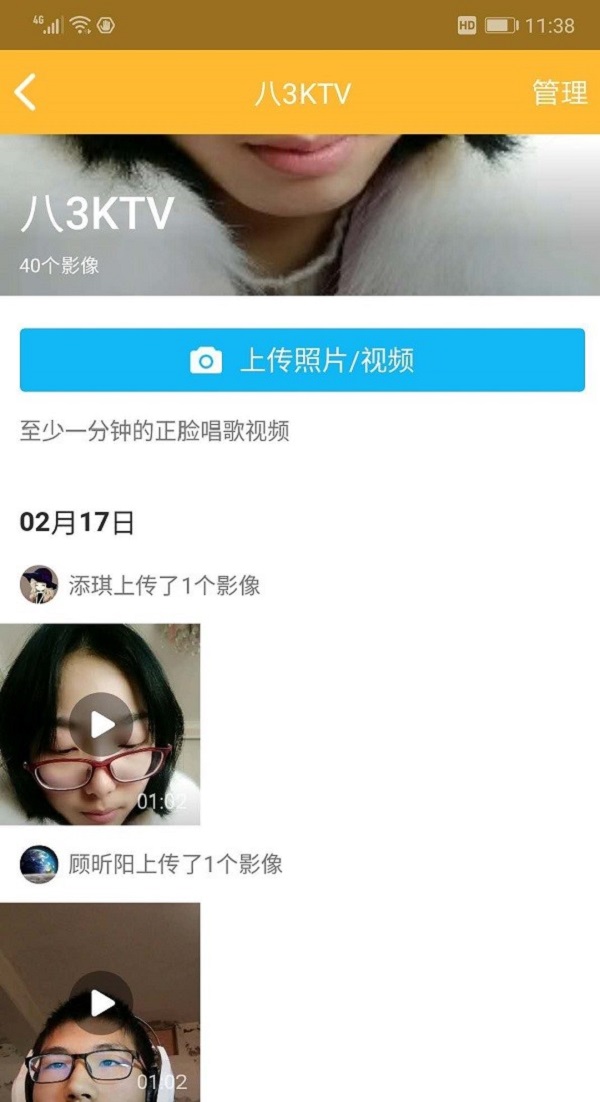Open 添琪's profile avatar
The width and height of the screenshot is (600, 1102).
[x=39, y=585]
